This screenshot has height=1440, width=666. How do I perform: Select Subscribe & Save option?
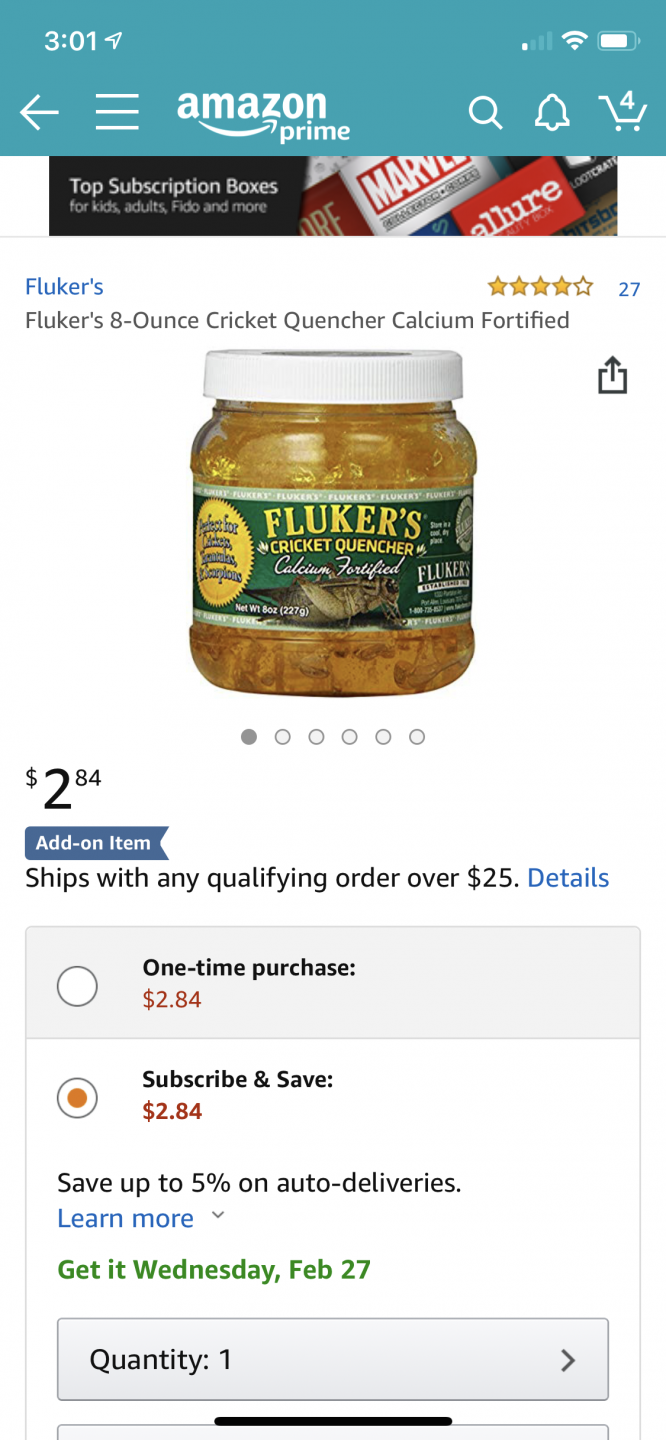pyautogui.click(x=77, y=1097)
